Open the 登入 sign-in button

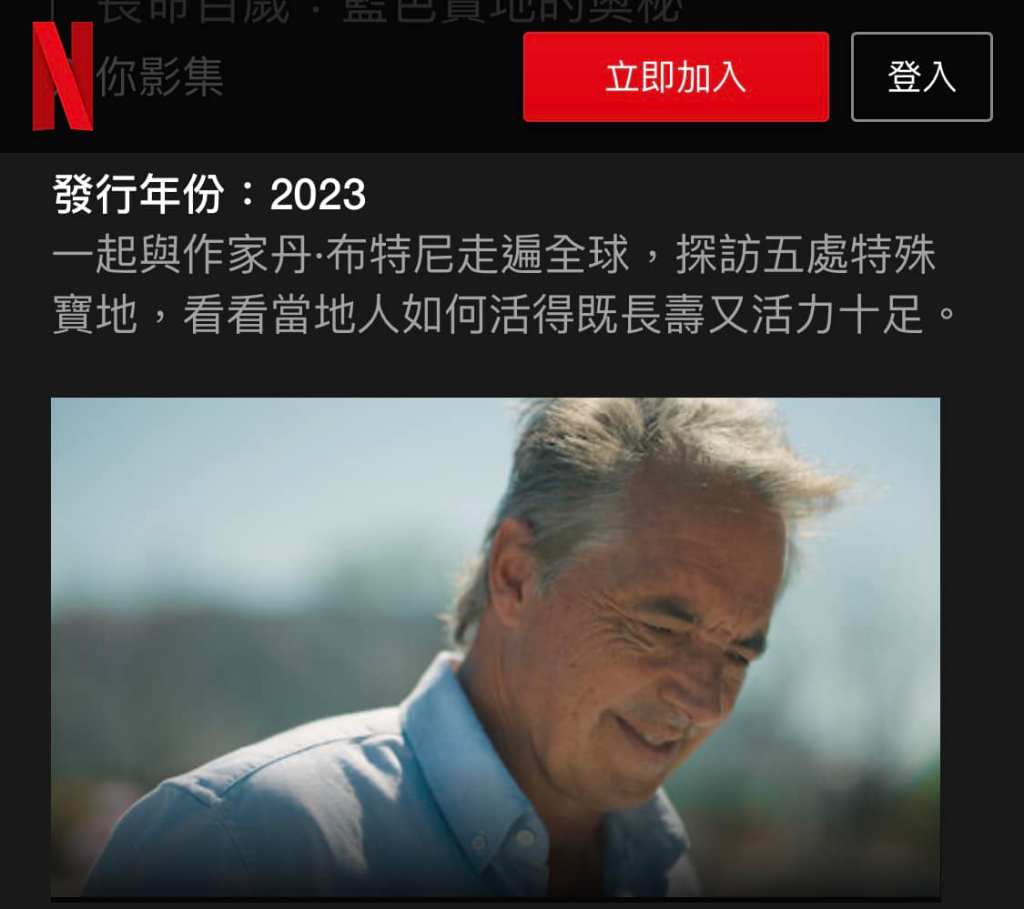921,77
